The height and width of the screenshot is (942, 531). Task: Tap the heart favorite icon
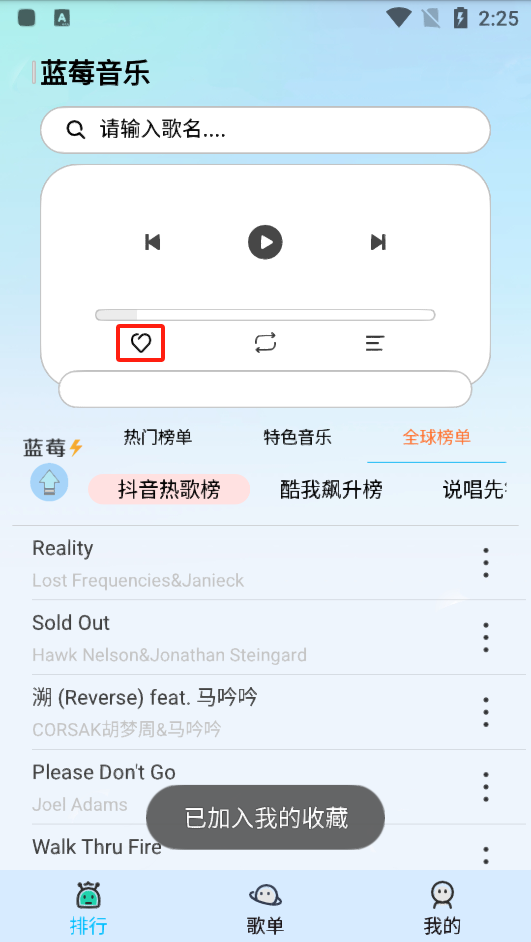[x=141, y=343]
